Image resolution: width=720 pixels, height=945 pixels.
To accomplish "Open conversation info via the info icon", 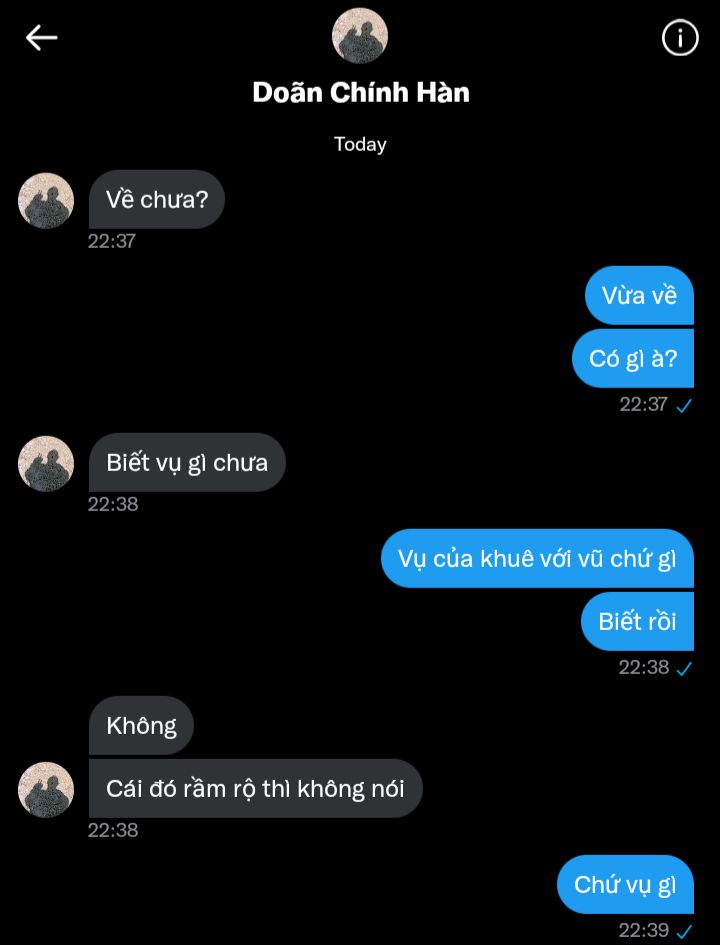I will tap(680, 38).
